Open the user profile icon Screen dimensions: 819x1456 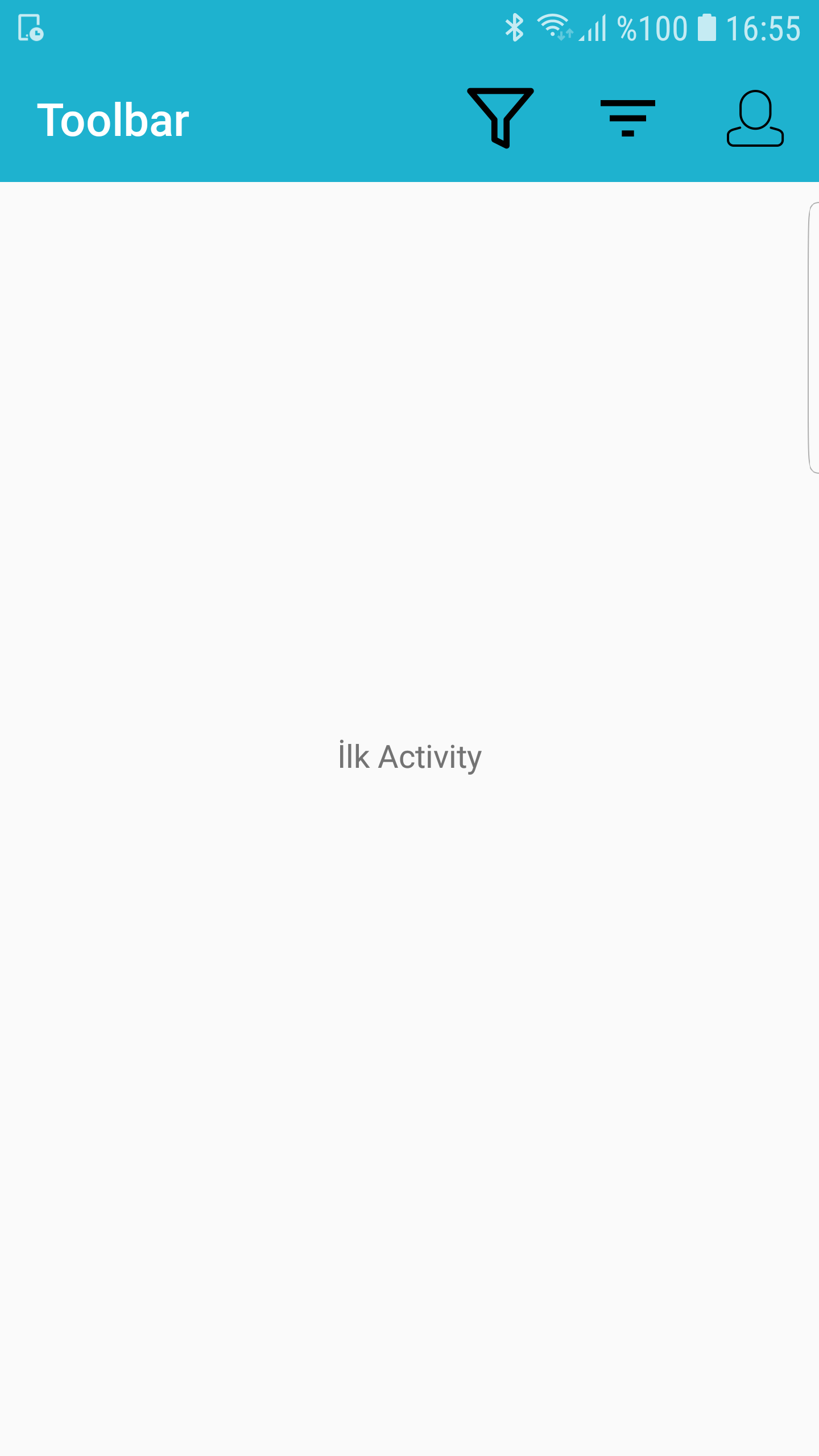tap(755, 118)
